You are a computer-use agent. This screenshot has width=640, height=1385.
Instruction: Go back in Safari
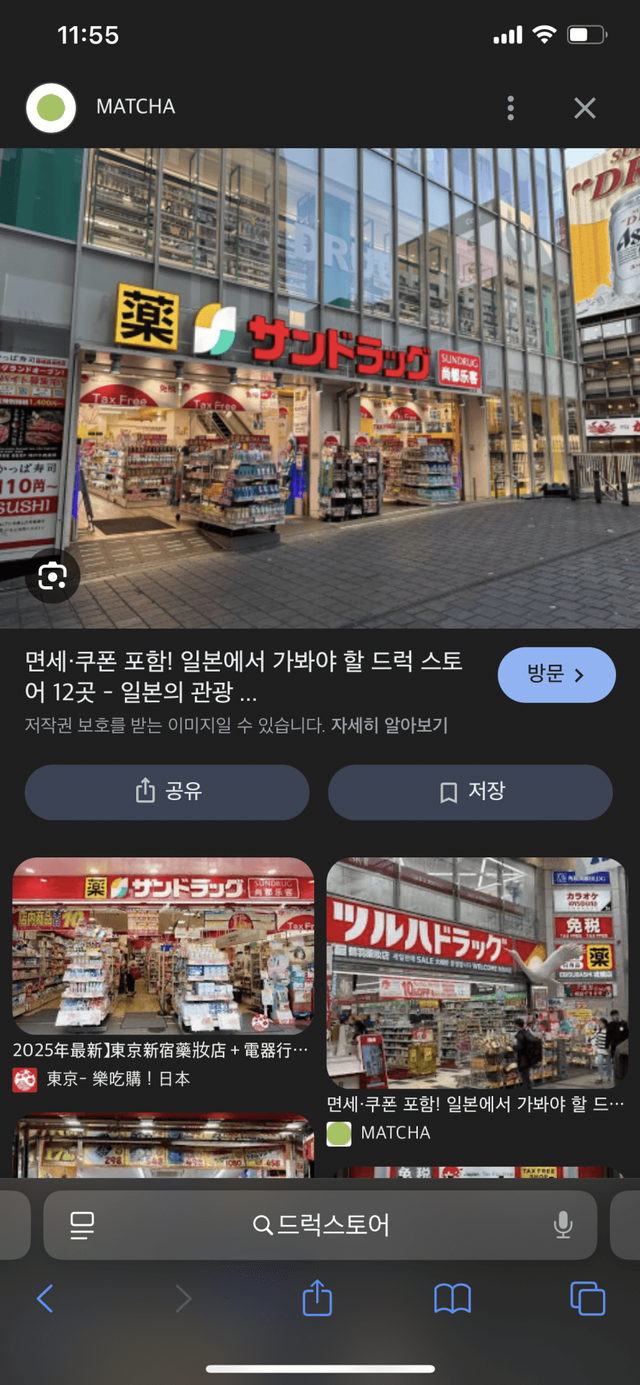[x=44, y=1299]
